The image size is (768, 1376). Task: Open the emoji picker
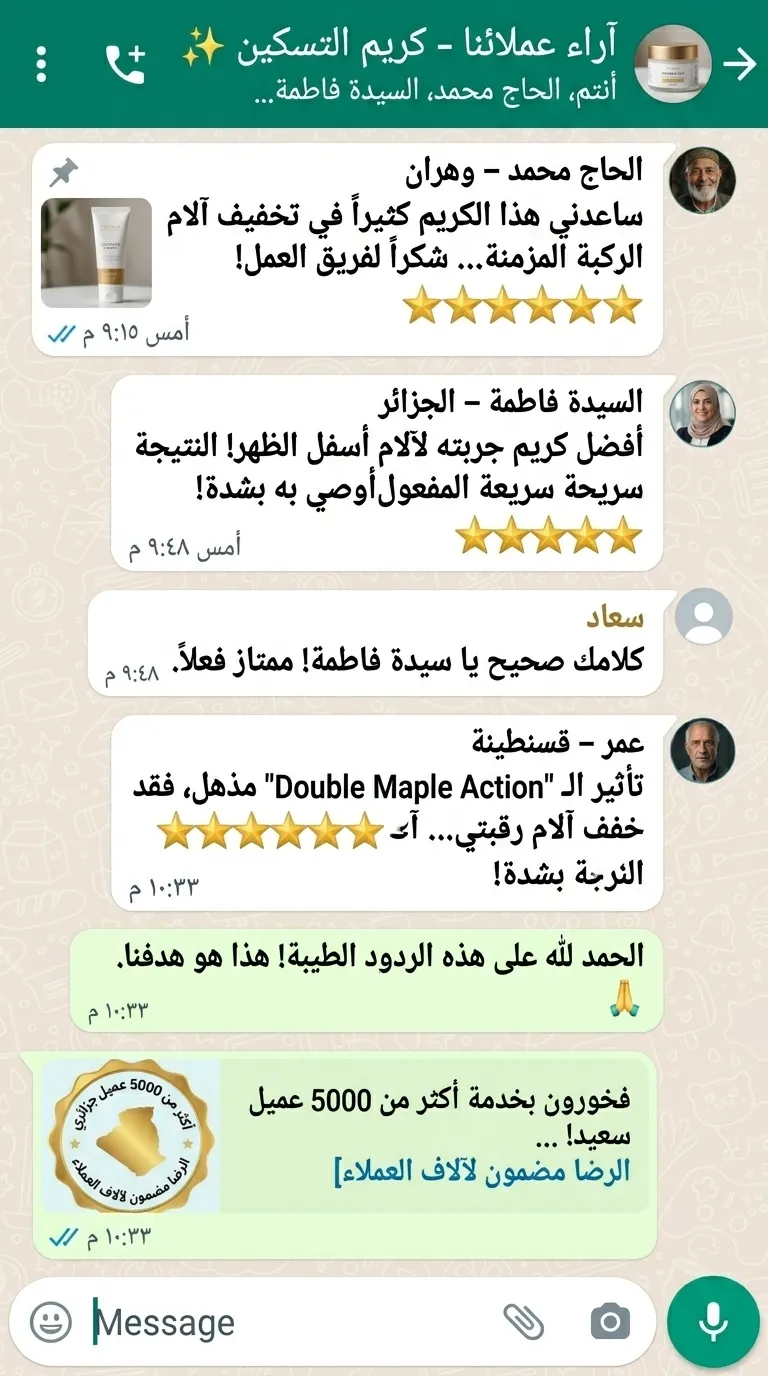(x=50, y=1322)
